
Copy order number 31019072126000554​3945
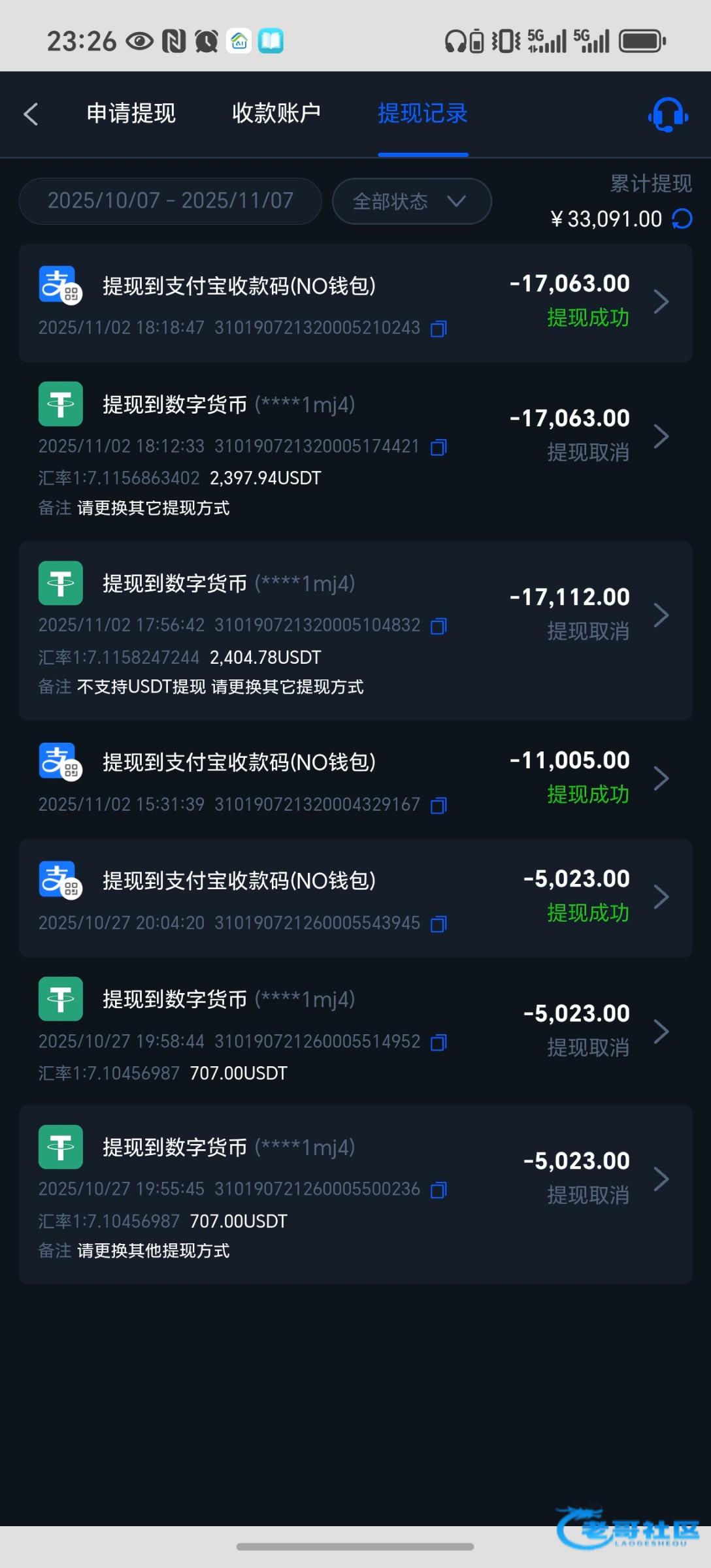pos(438,924)
